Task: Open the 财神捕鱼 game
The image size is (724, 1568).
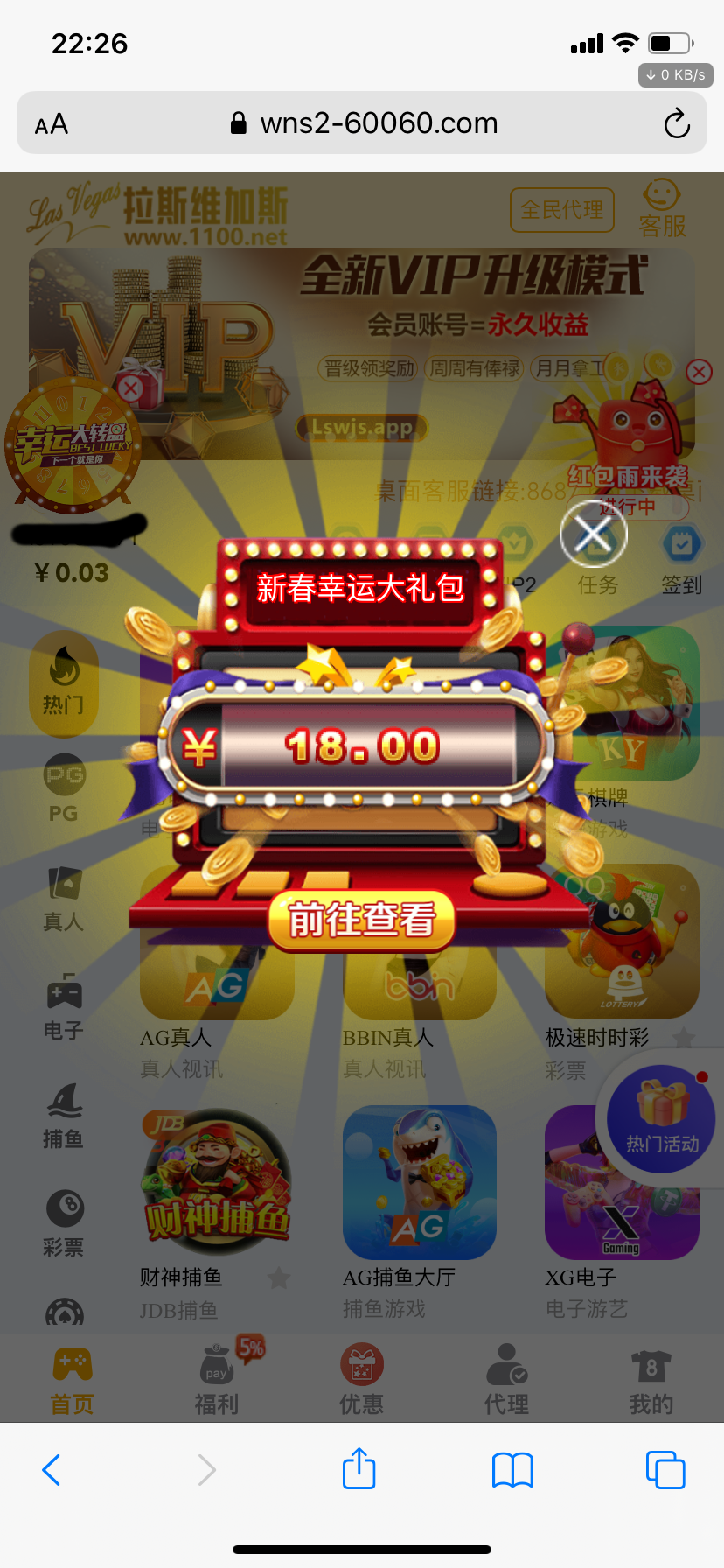Action: (216, 1183)
